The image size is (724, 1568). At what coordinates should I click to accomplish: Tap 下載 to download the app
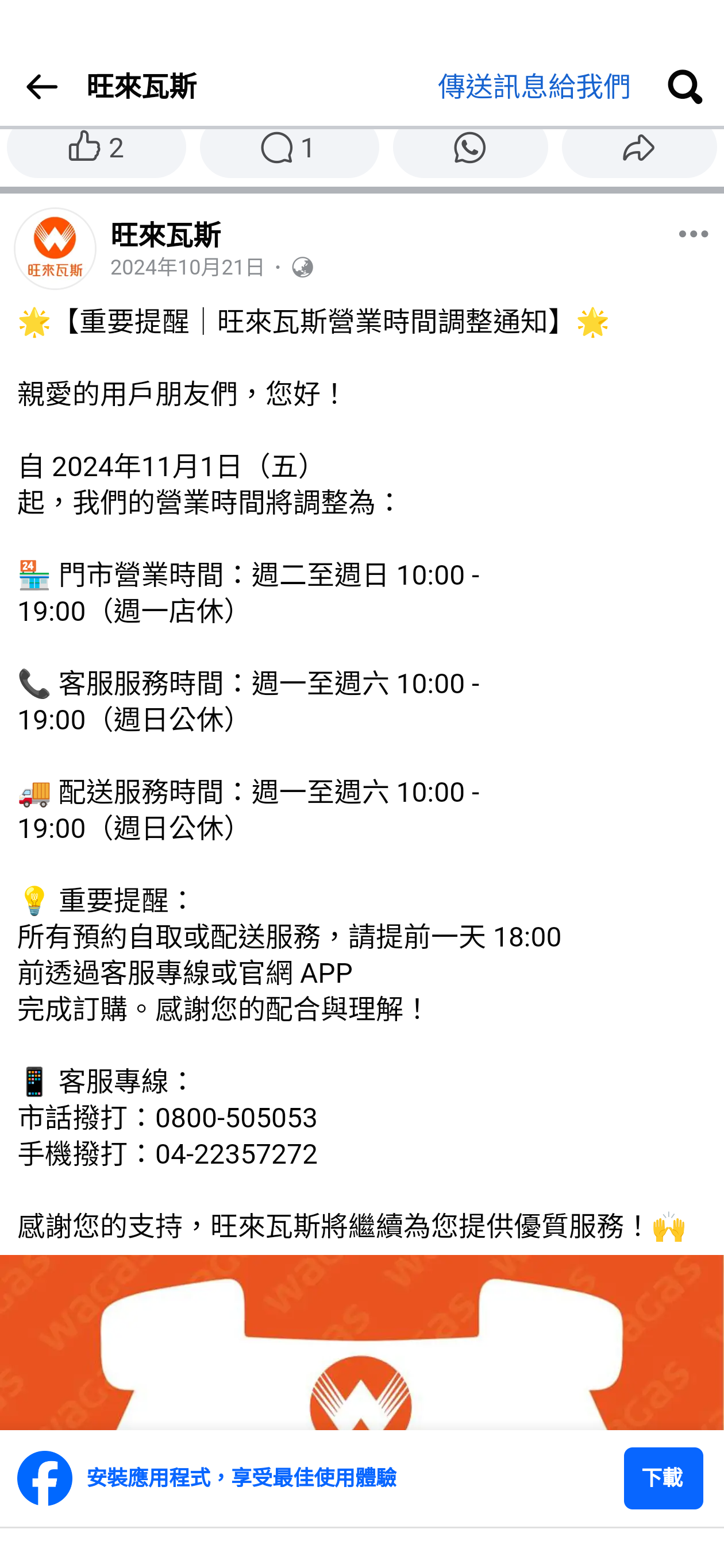663,1478
